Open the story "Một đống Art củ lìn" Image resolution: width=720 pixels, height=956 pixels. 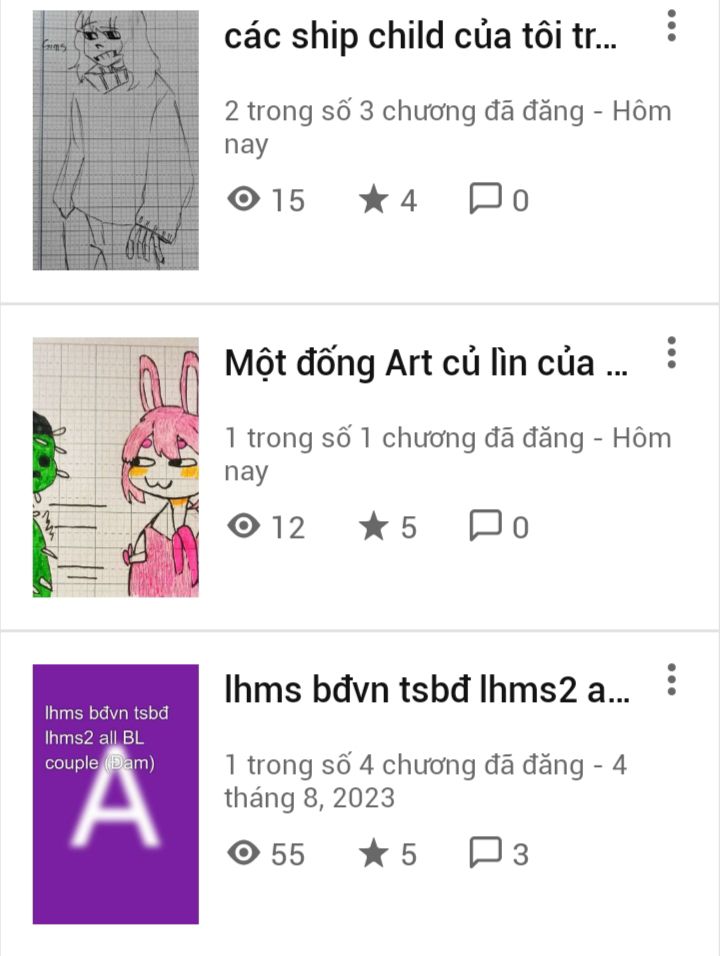click(426, 363)
